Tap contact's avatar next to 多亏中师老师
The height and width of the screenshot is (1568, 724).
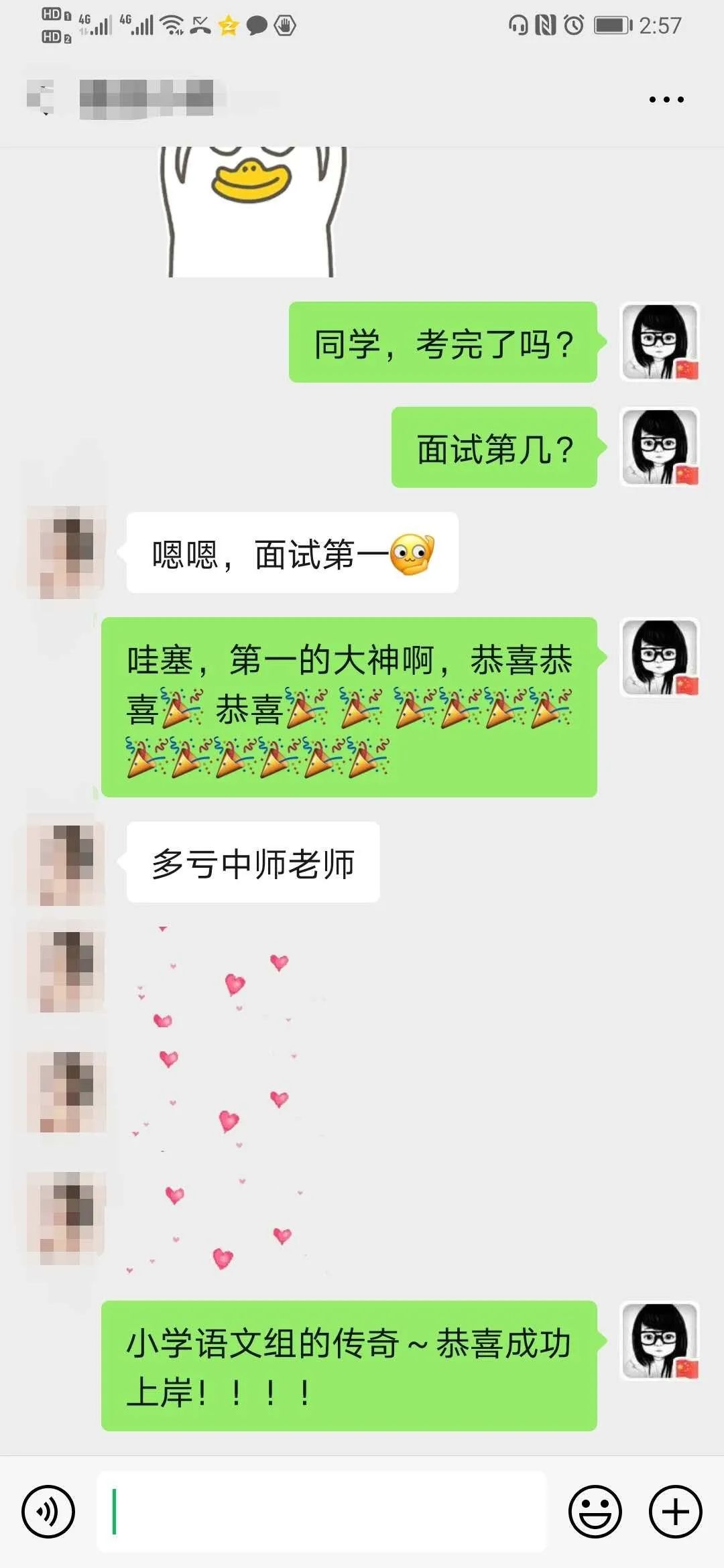coord(66,864)
